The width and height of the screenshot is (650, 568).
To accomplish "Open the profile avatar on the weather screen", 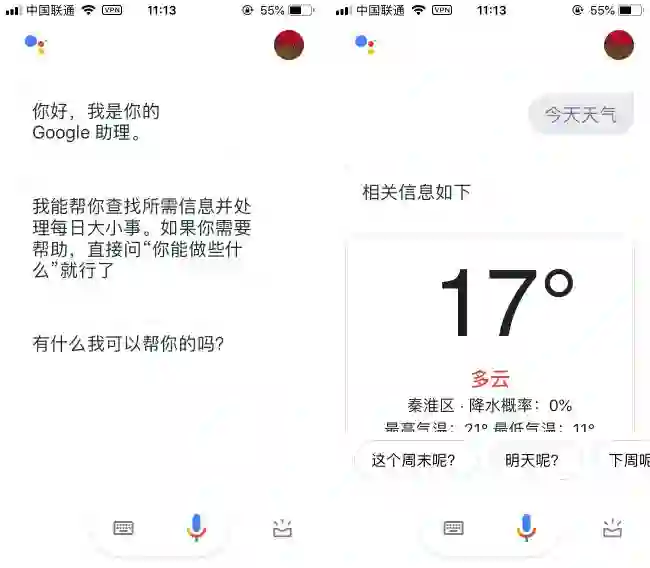I will click(619, 45).
